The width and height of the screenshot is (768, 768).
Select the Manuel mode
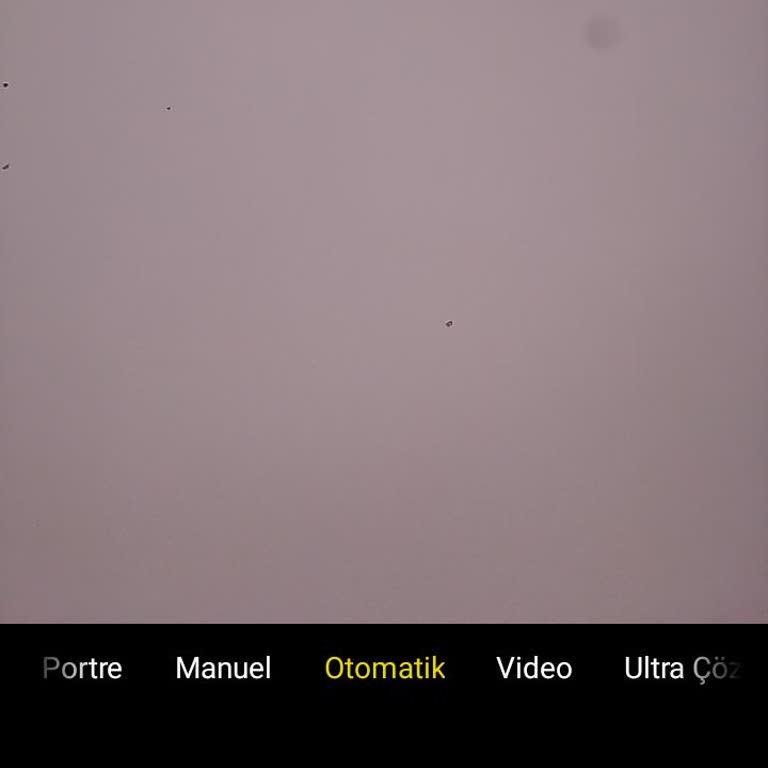coord(223,668)
